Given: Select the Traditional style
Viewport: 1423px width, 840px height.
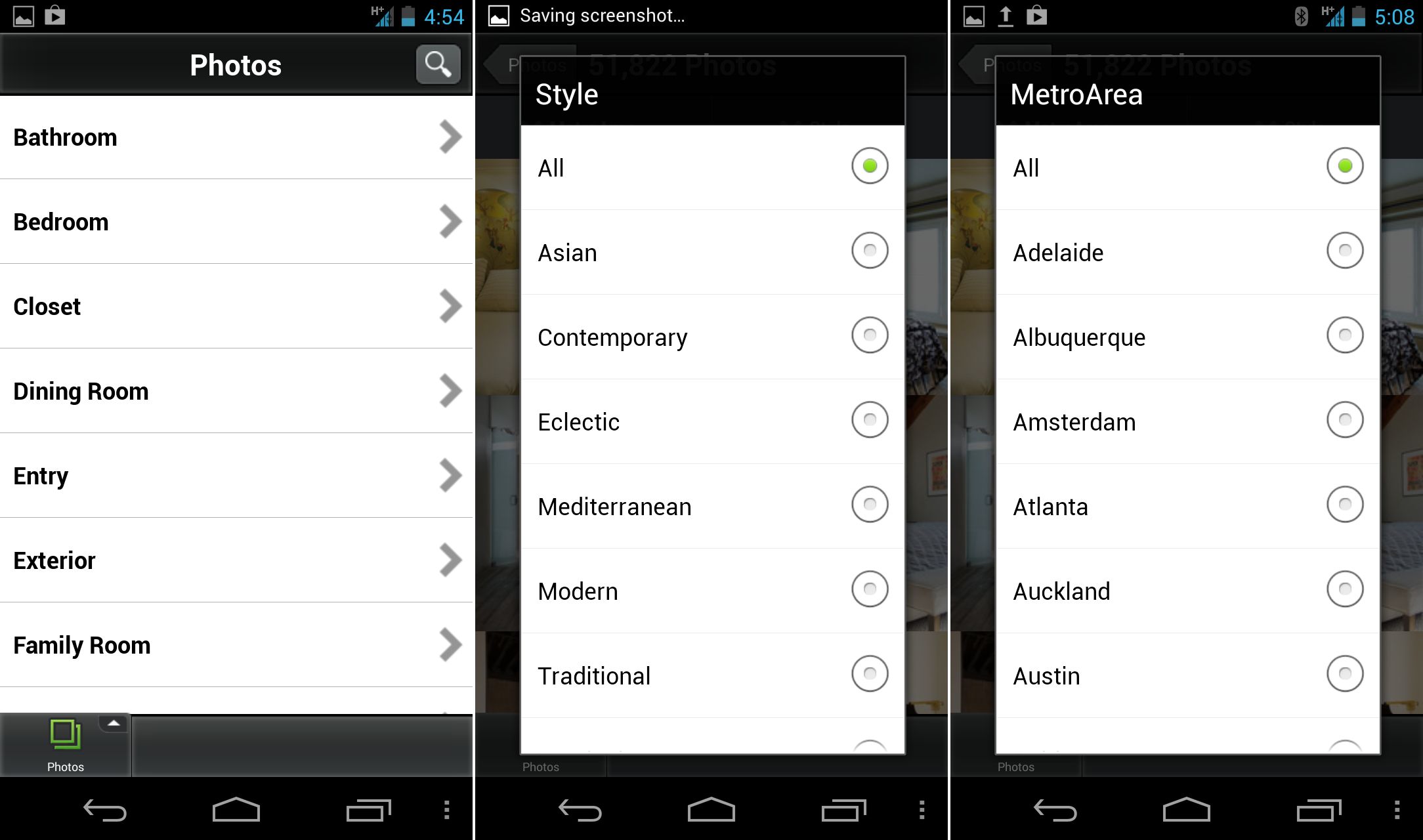Looking at the screenshot, I should point(712,676).
